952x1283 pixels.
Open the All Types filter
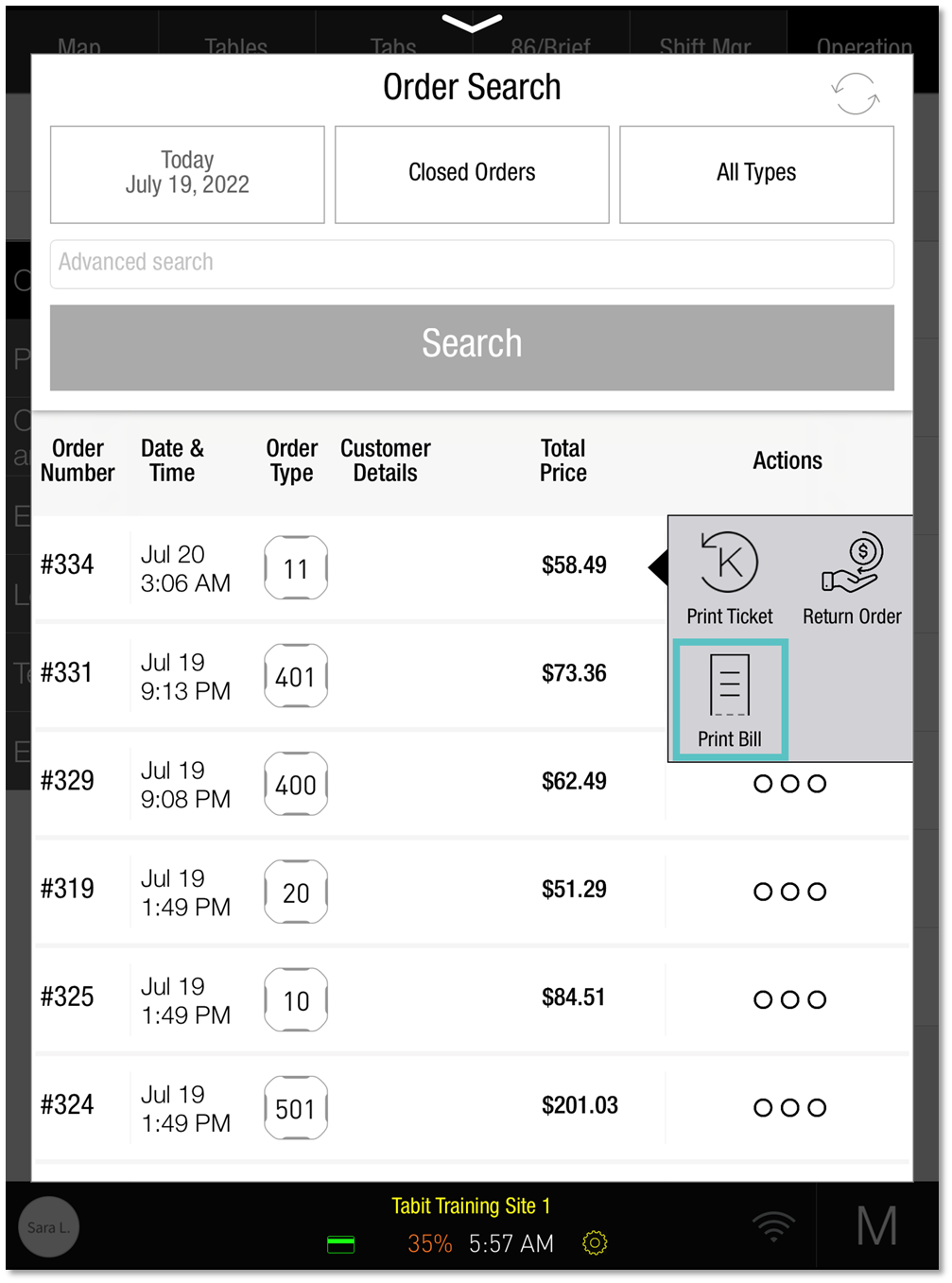pos(756,174)
